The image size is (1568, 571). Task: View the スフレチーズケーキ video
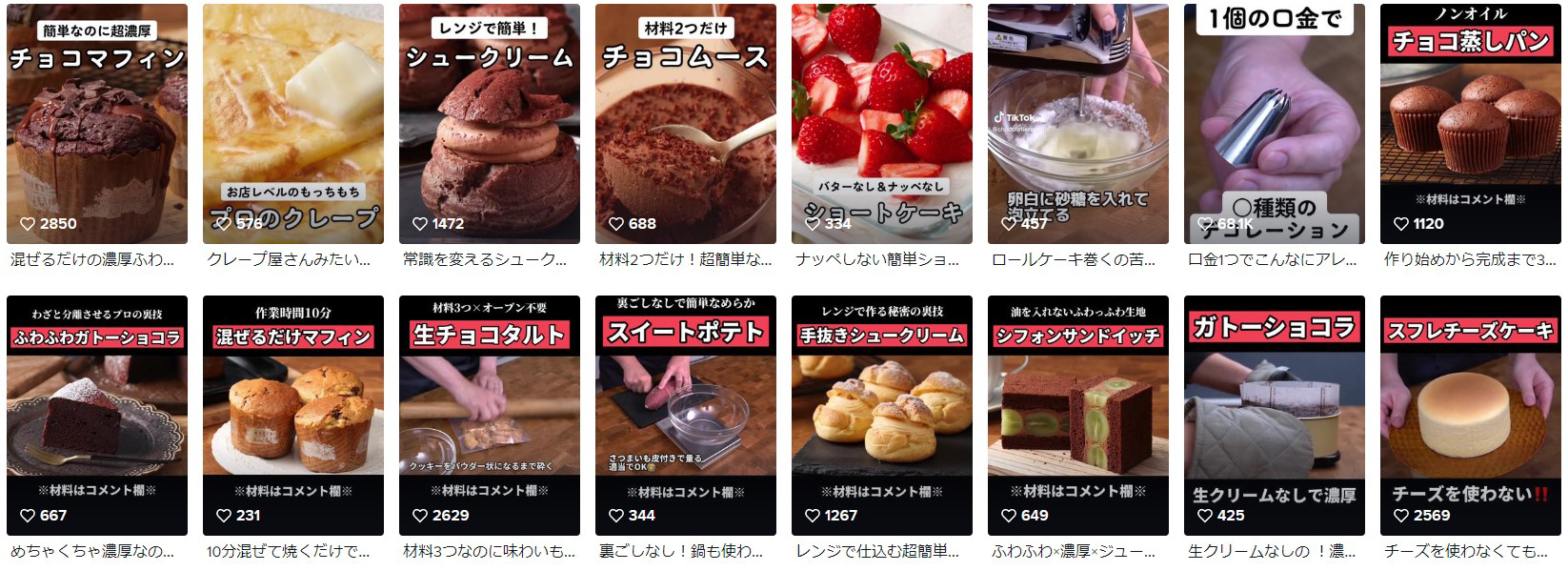pos(1471,416)
